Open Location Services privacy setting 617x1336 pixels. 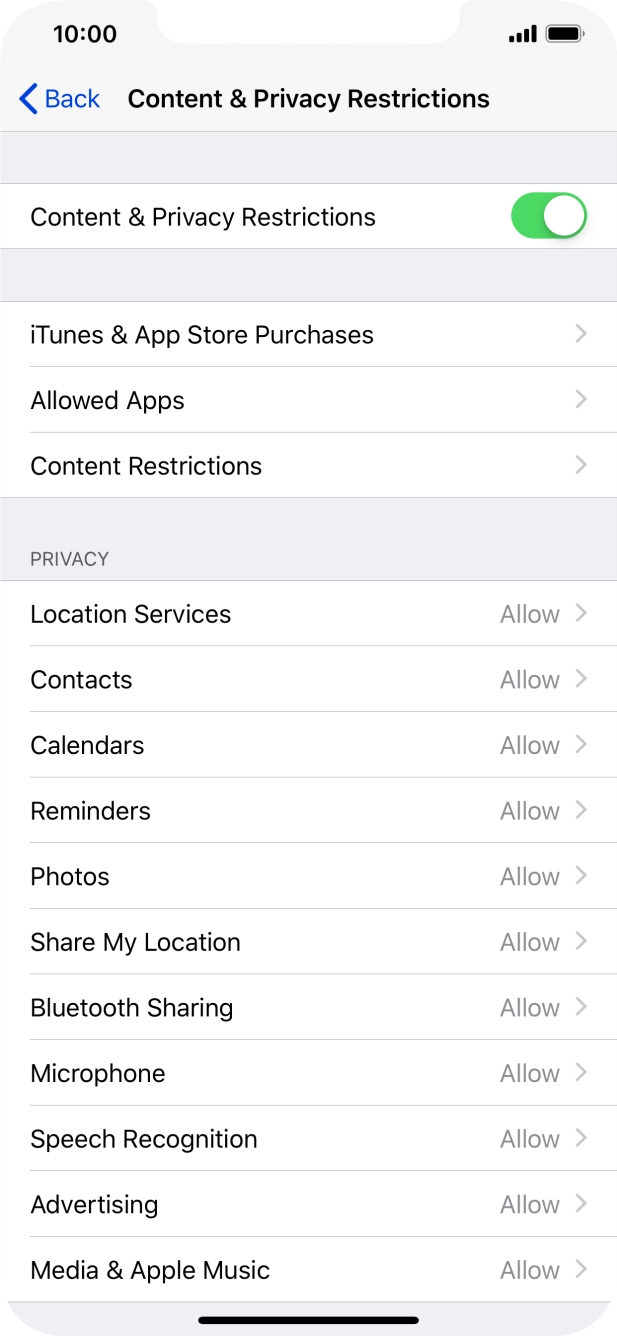(x=308, y=614)
